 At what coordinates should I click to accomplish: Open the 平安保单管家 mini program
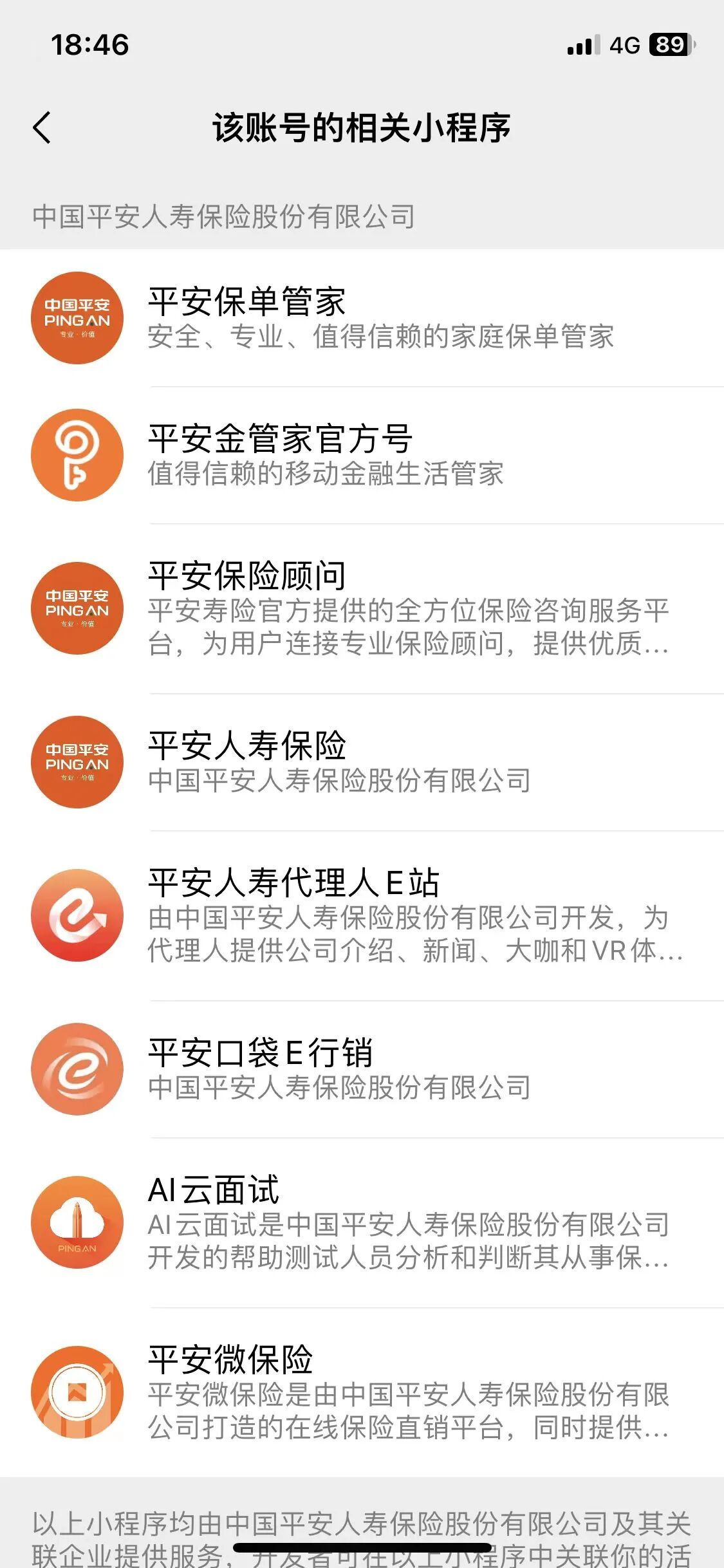pyautogui.click(x=362, y=318)
